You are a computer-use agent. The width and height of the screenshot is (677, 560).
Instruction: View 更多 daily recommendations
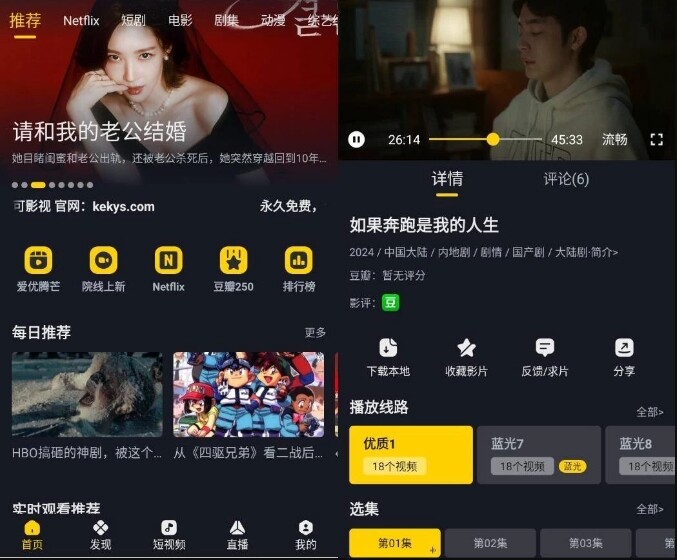pyautogui.click(x=315, y=332)
